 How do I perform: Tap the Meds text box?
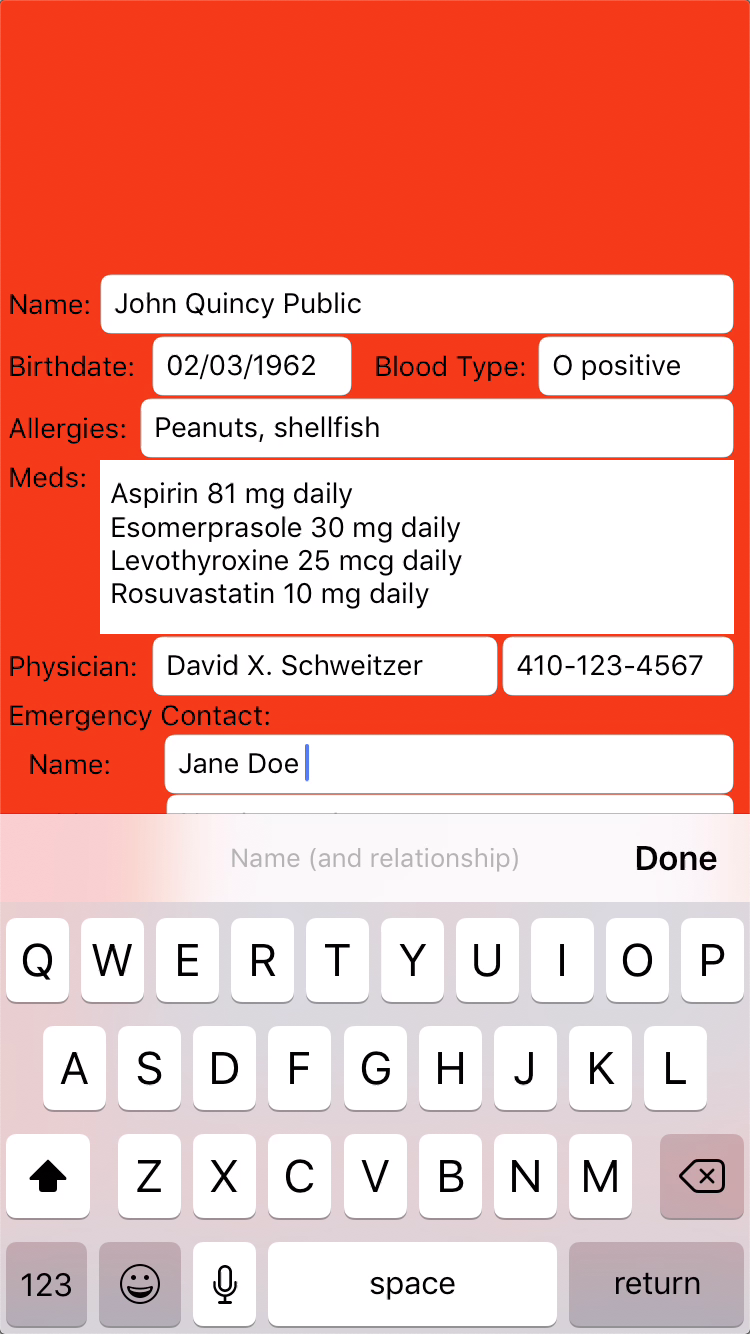coord(416,546)
